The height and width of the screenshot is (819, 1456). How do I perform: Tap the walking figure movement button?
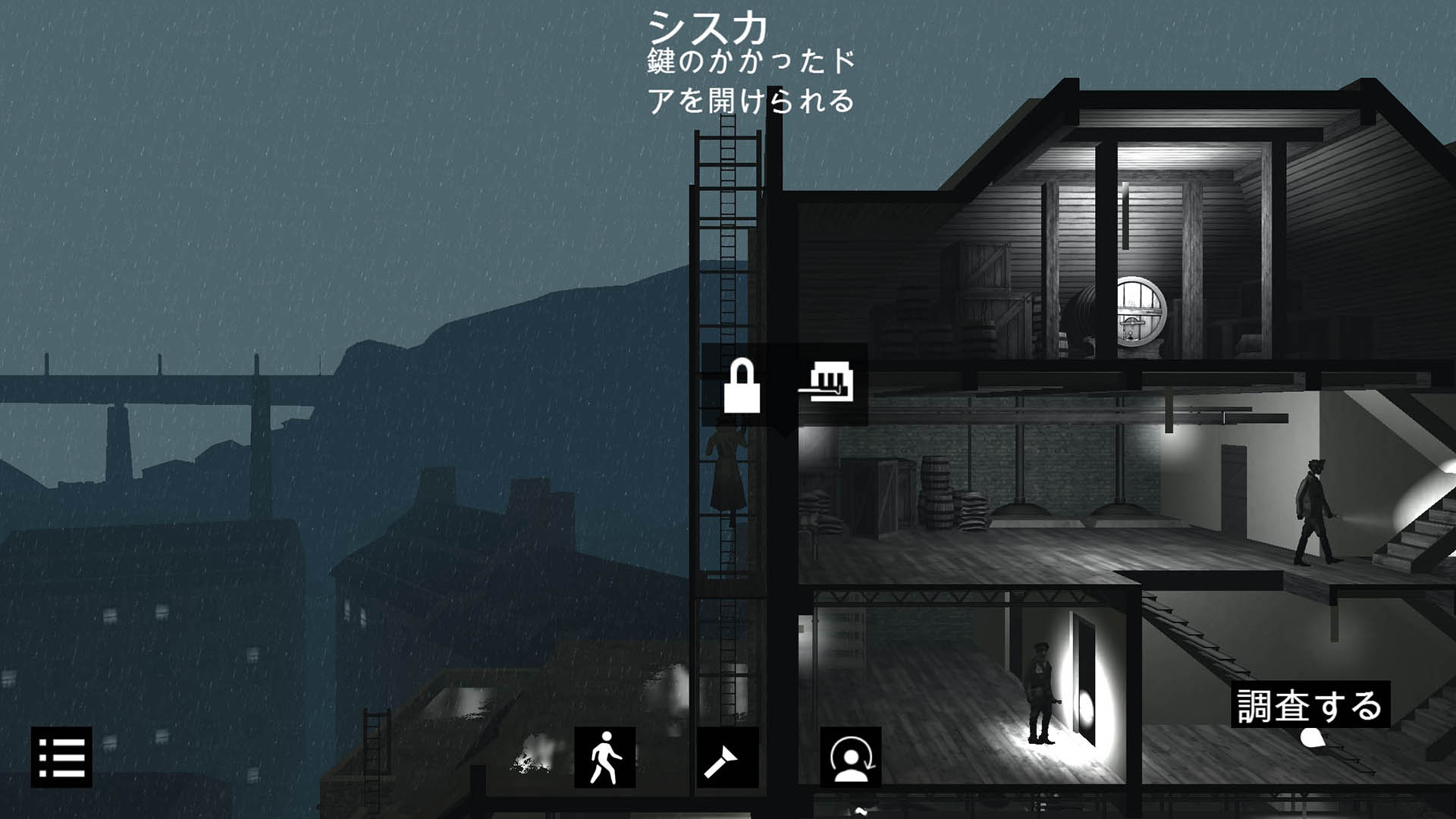pyautogui.click(x=604, y=757)
